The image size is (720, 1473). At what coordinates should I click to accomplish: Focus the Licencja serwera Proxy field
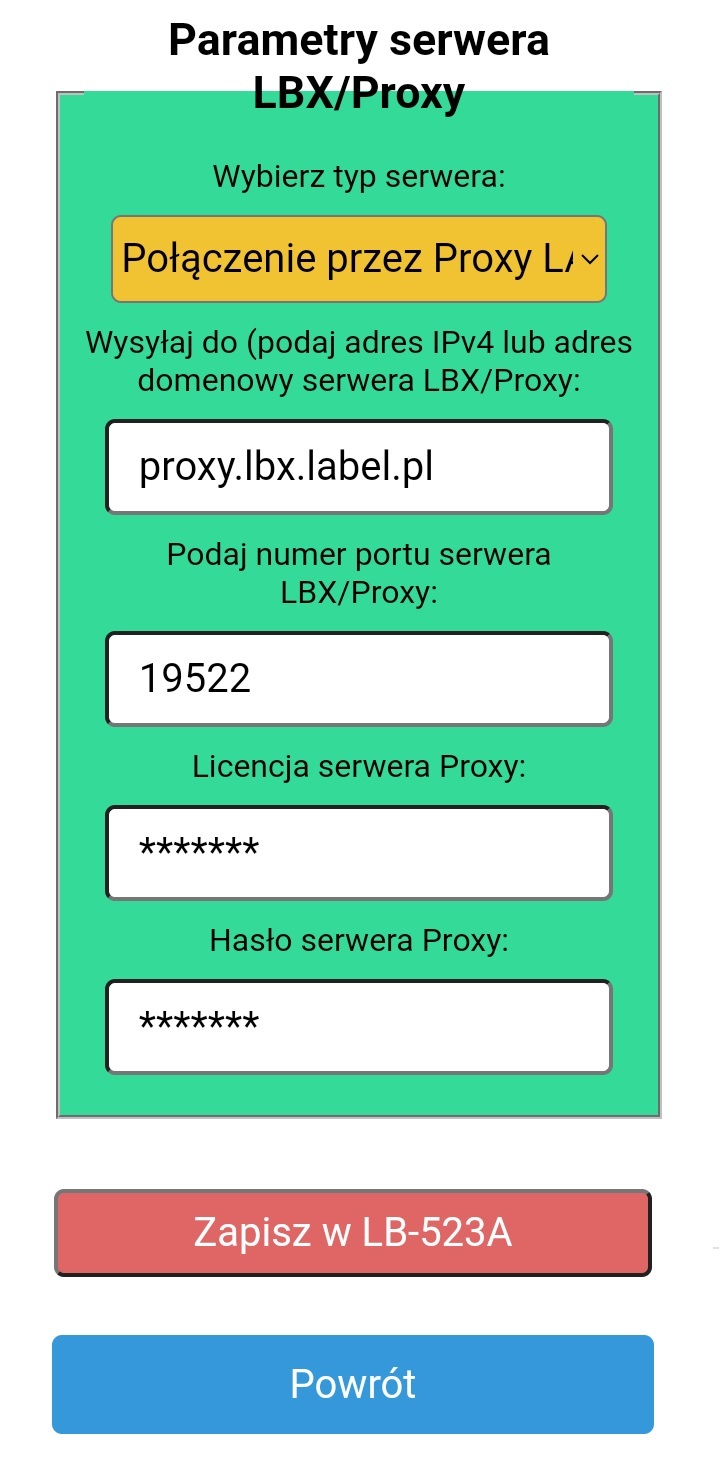point(359,853)
